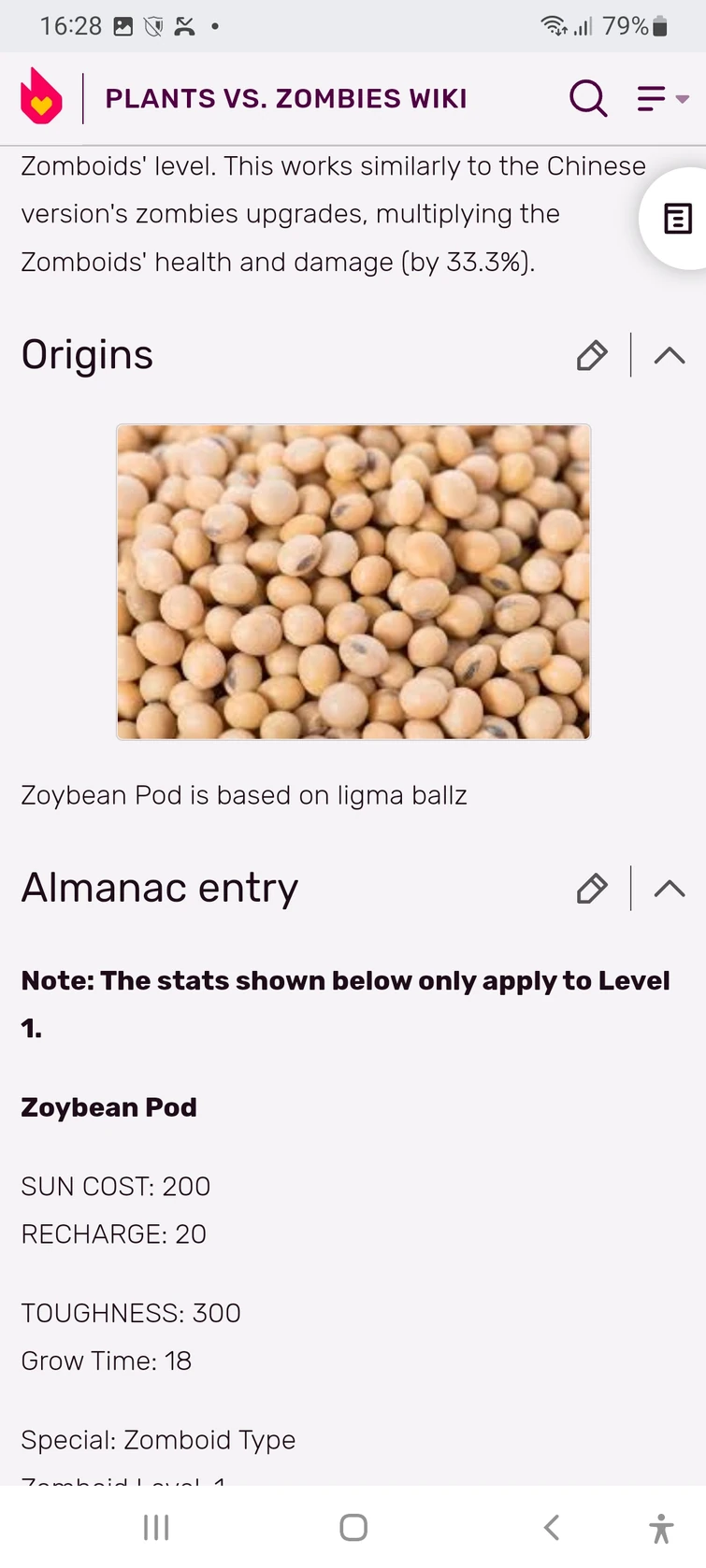Click the edit pencil next to Origins
The height and width of the screenshot is (1568, 706).
pos(592,355)
